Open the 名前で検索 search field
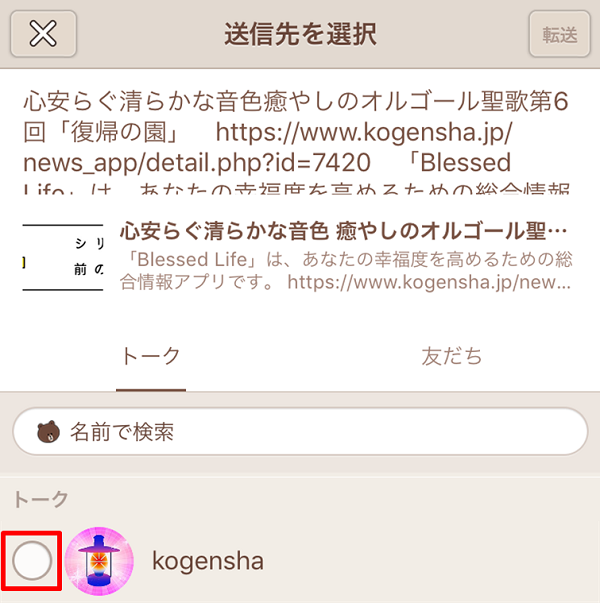This screenshot has width=600, height=603. [x=300, y=432]
